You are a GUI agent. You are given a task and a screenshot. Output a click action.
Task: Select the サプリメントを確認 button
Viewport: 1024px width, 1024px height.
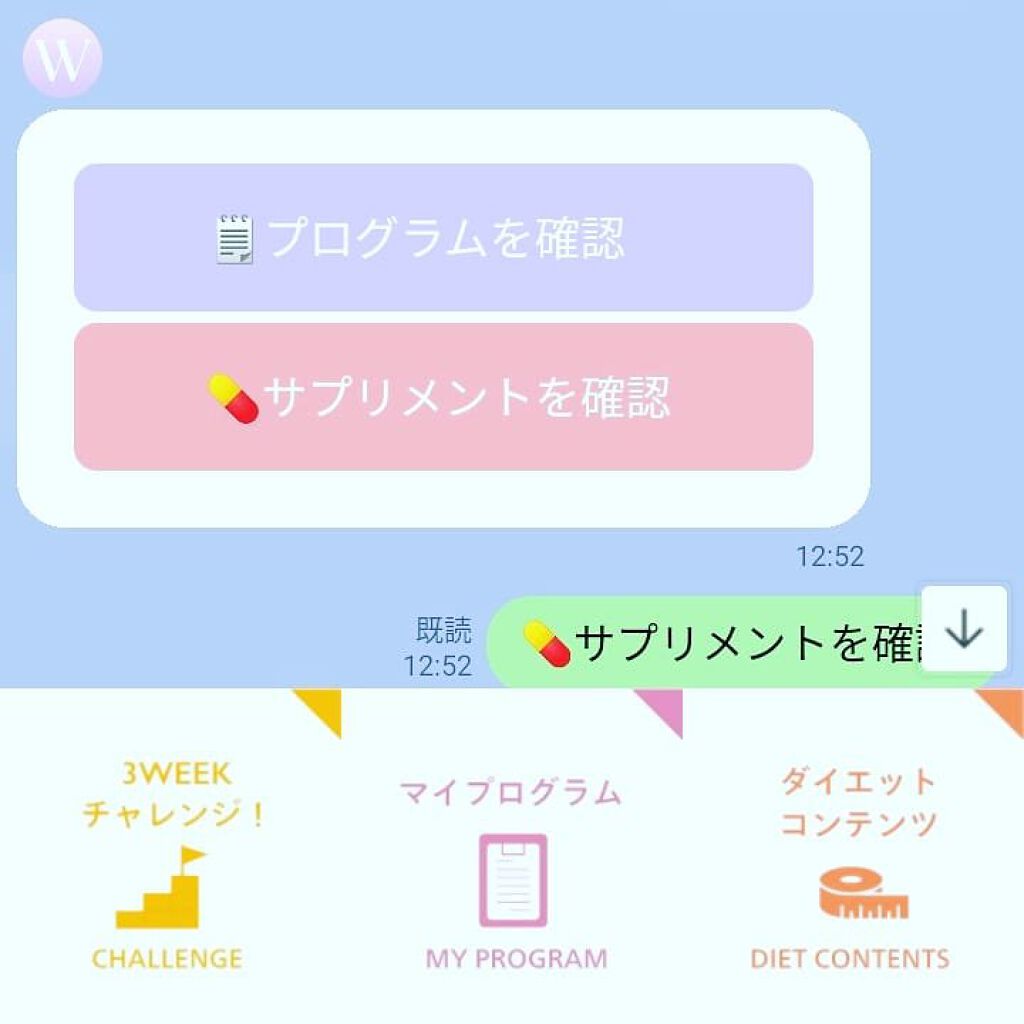443,397
